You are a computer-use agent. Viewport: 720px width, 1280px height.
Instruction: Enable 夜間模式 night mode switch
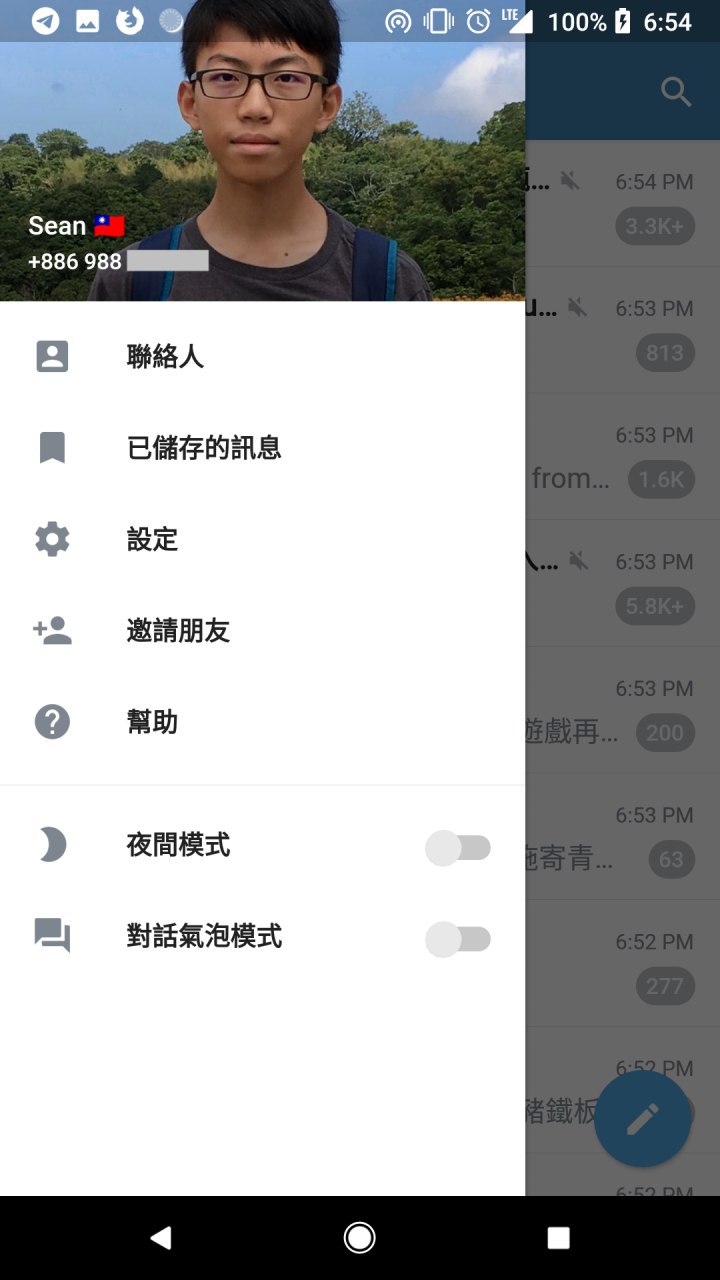[x=458, y=848]
